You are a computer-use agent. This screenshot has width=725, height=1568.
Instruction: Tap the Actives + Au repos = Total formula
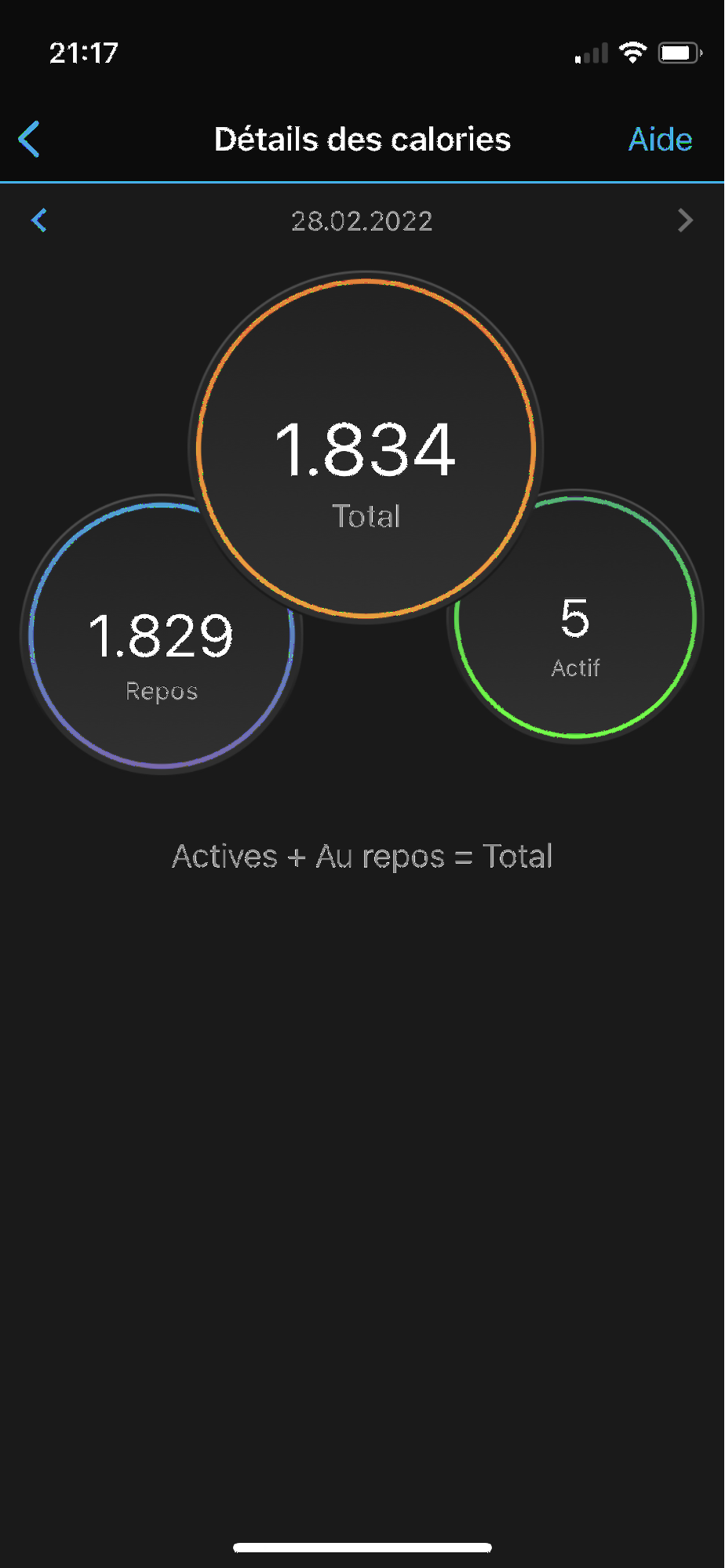[362, 856]
